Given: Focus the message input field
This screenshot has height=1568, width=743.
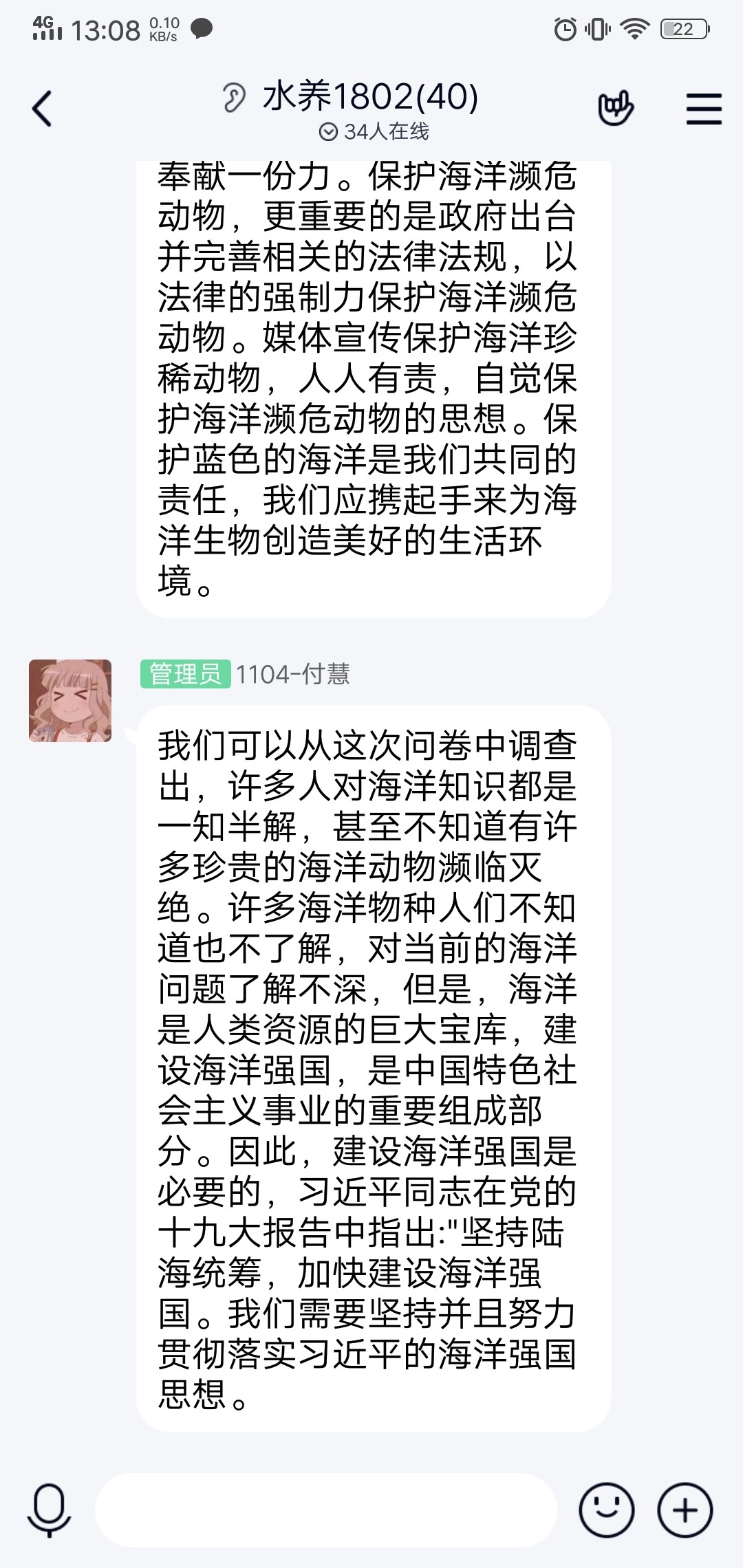Looking at the screenshot, I should [x=325, y=1510].
